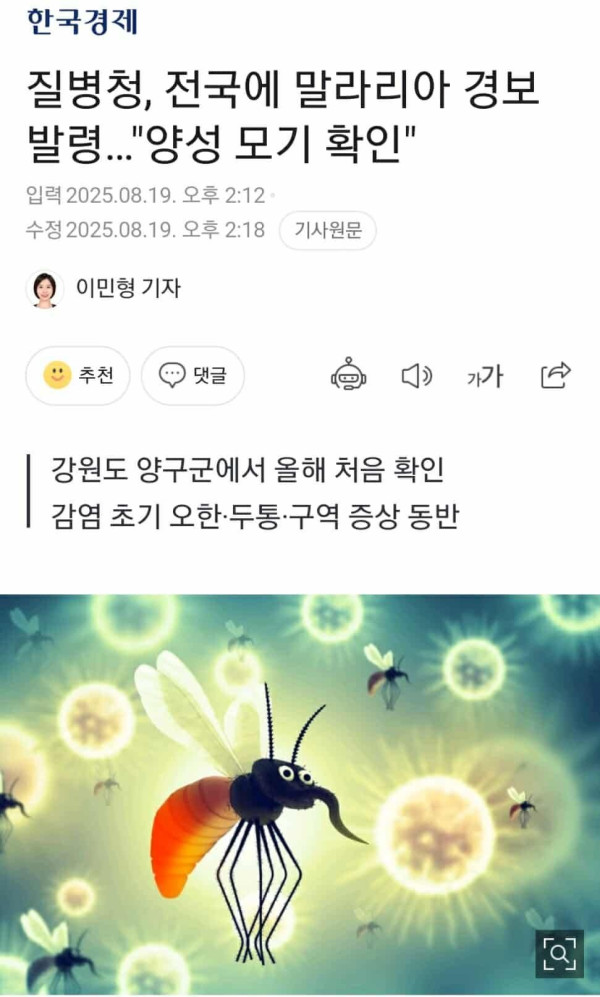View reporter 이민형 기자's profile
This screenshot has width=600, height=997.
tap(127, 288)
